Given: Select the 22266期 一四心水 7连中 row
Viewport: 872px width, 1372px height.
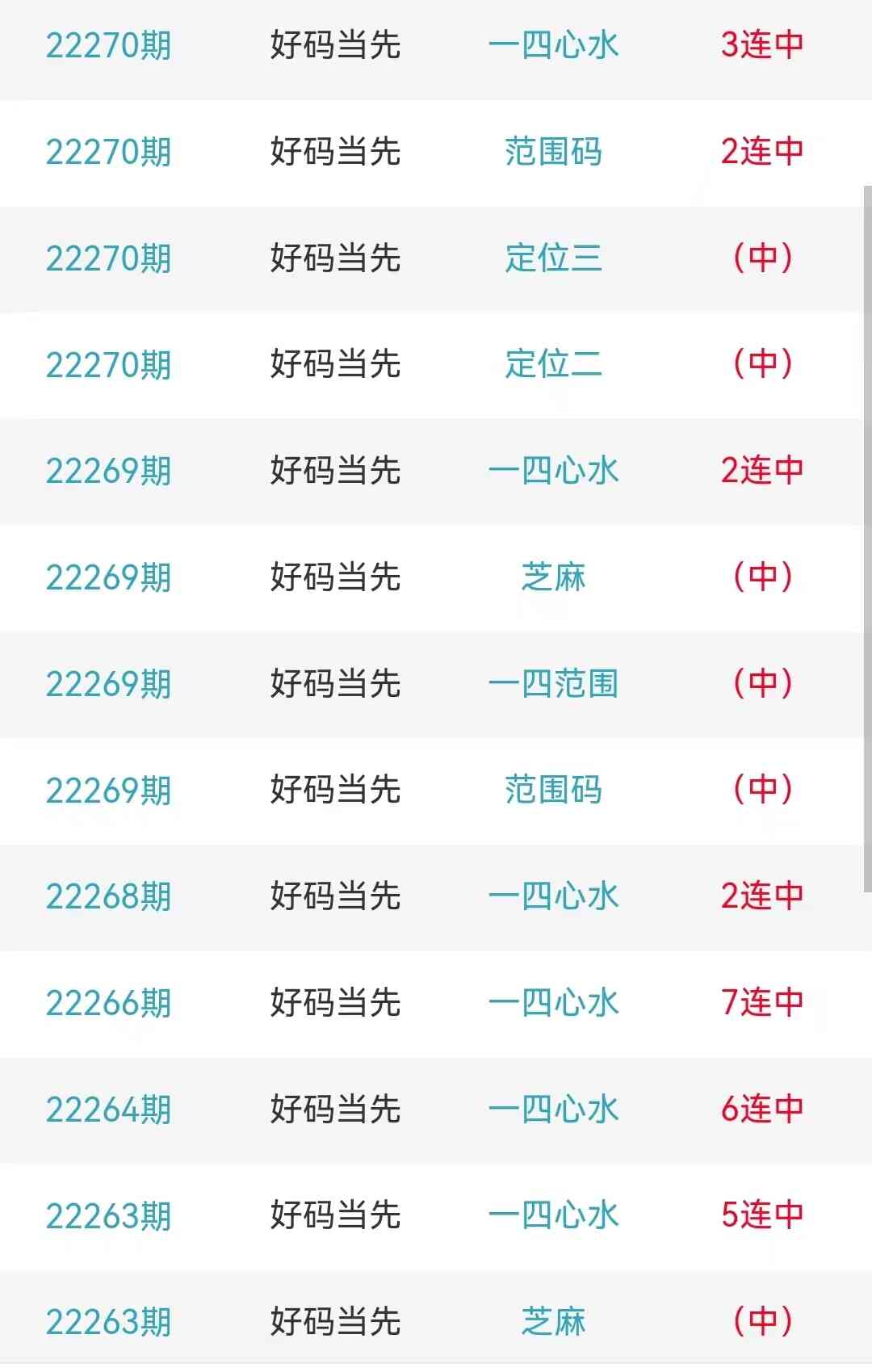Looking at the screenshot, I should (x=553, y=1003).
